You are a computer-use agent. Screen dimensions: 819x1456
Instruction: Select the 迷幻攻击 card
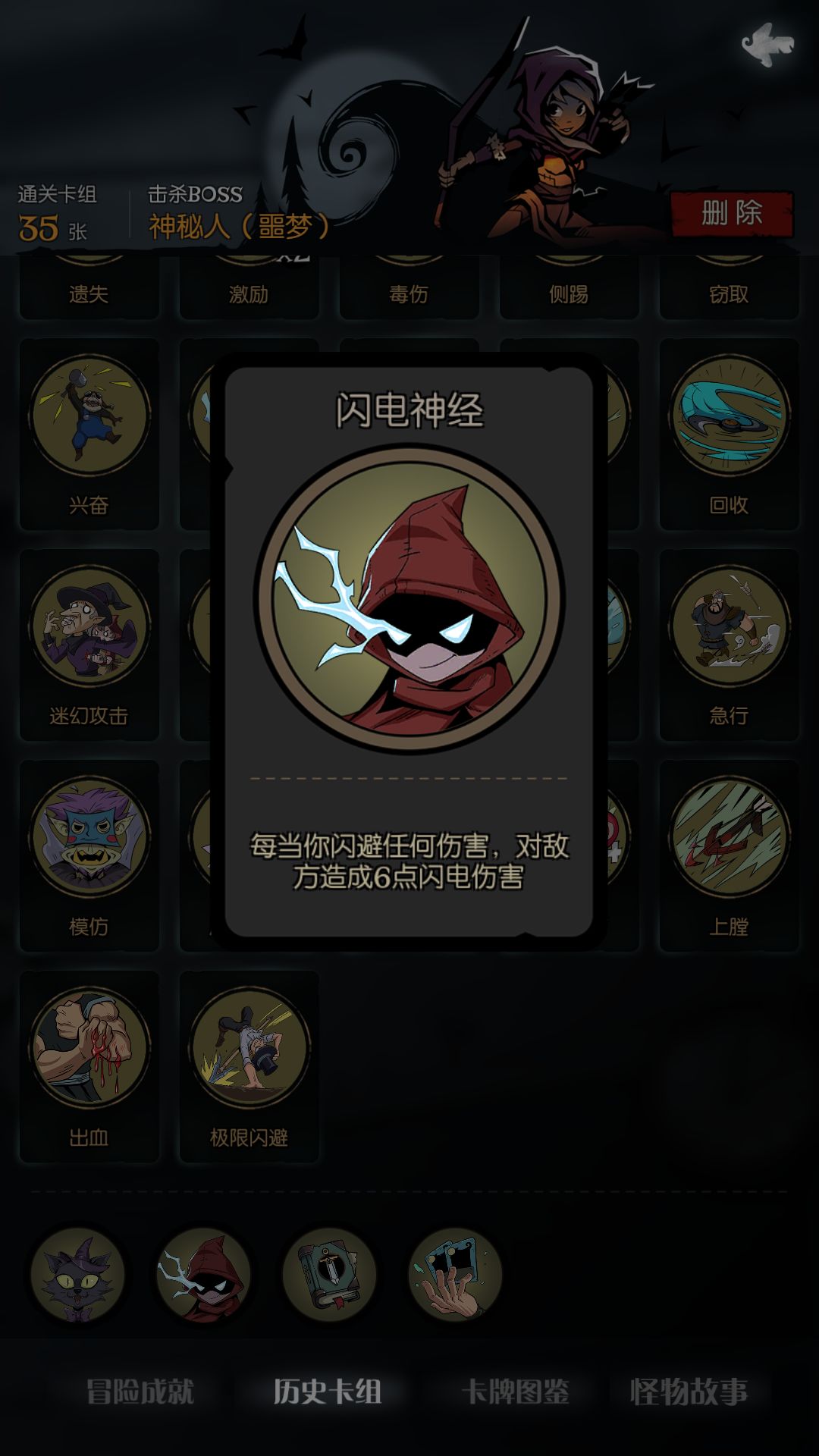pyautogui.click(x=89, y=645)
